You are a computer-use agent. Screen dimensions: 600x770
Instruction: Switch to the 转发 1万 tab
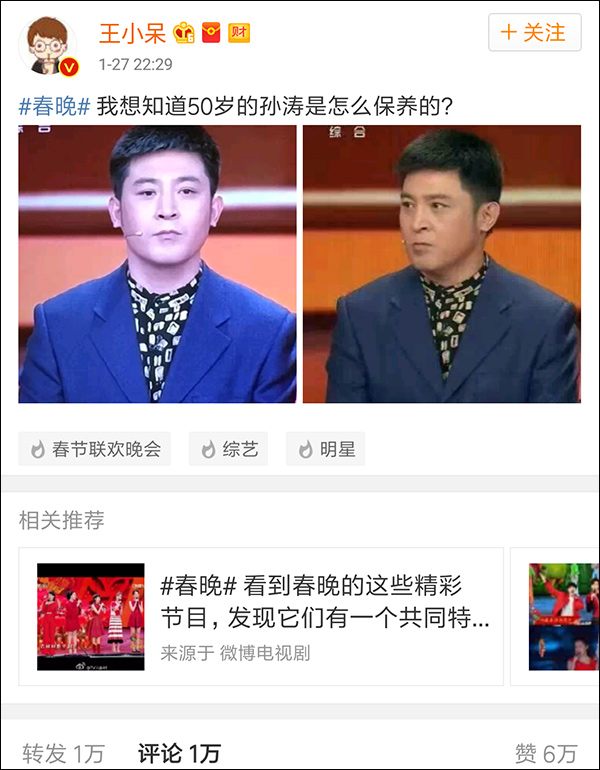(62, 753)
